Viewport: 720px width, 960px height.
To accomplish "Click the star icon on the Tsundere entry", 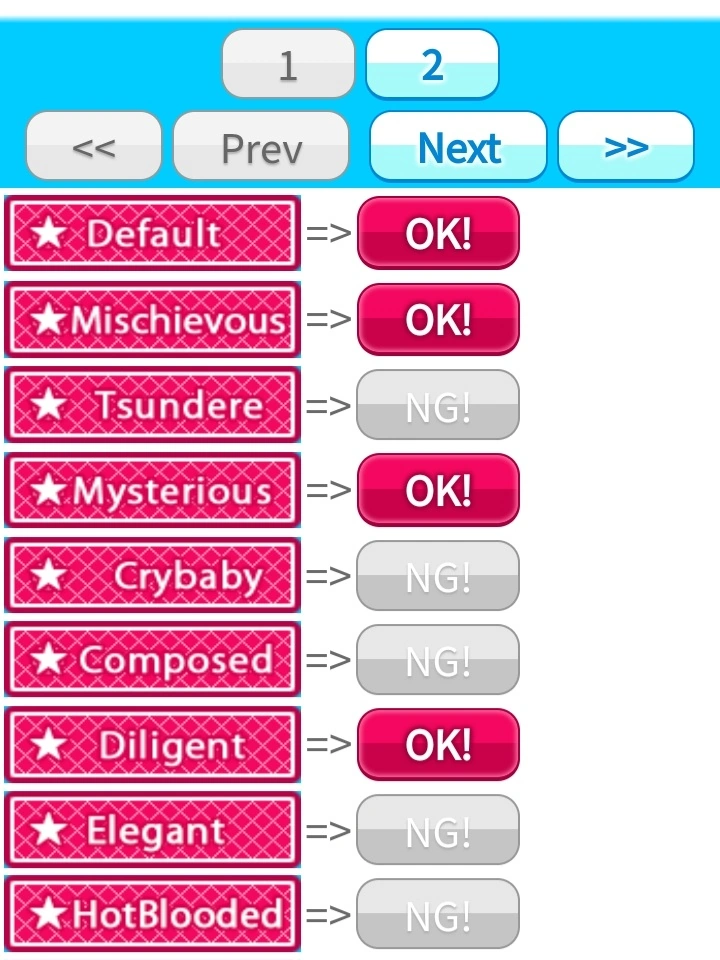I will [49, 404].
